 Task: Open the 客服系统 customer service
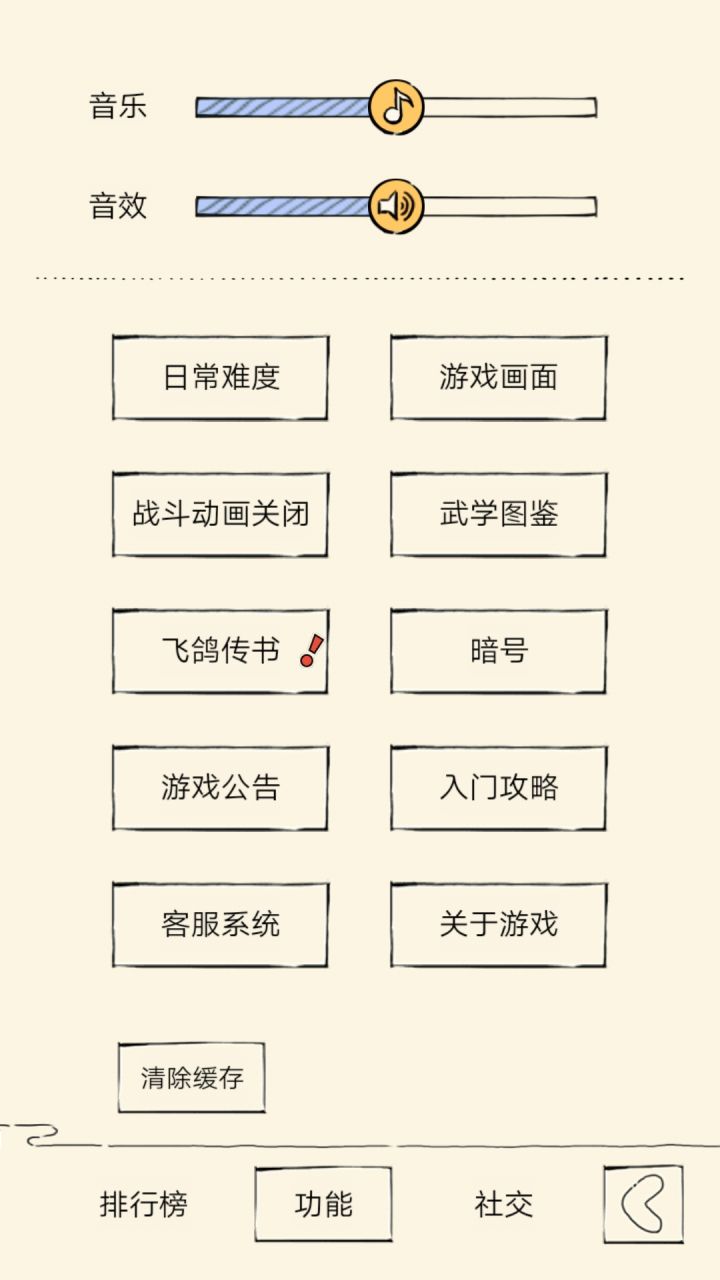pos(220,923)
